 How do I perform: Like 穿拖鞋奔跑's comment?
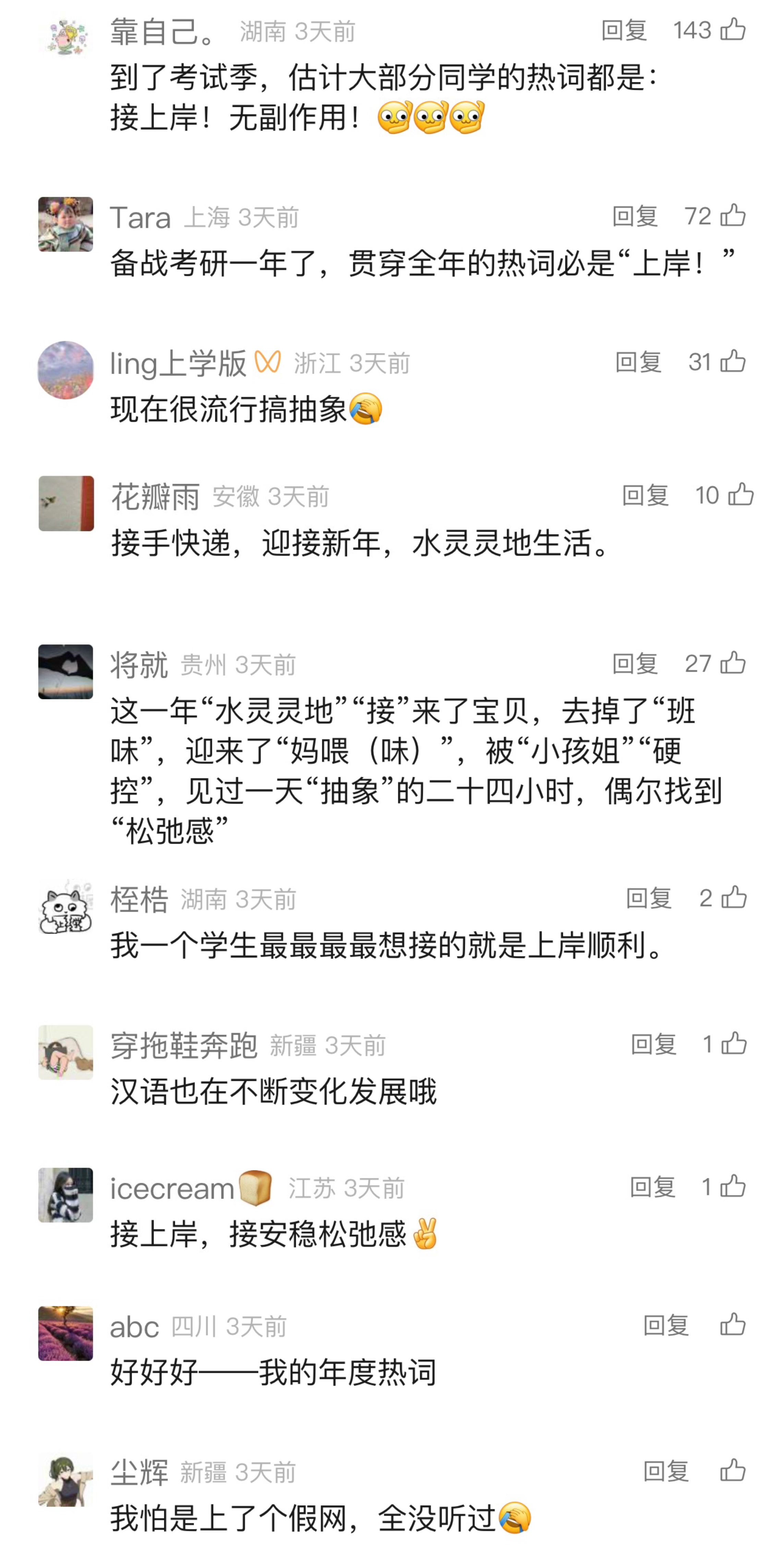click(734, 1044)
